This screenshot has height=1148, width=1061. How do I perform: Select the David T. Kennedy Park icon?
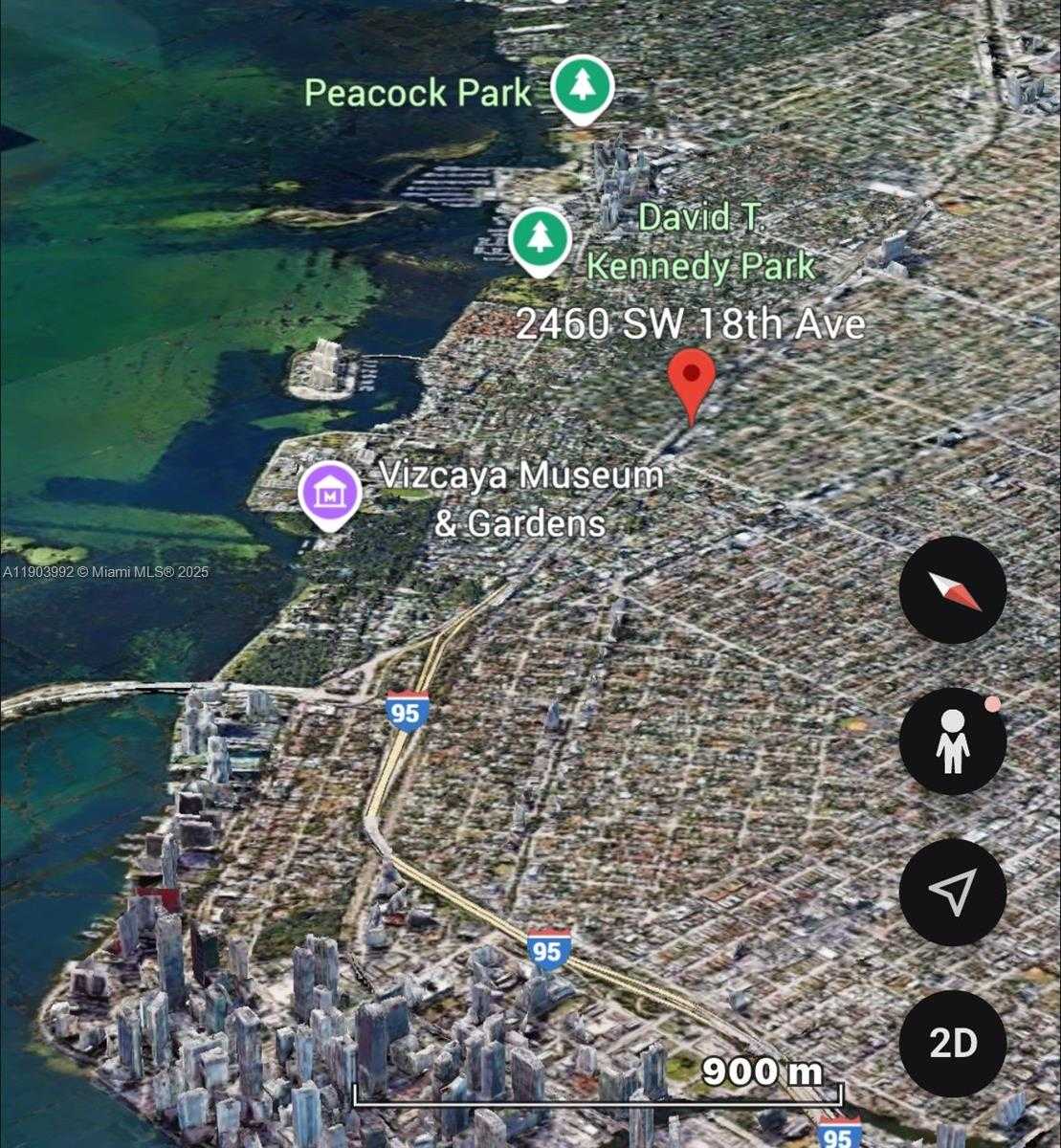(541, 236)
